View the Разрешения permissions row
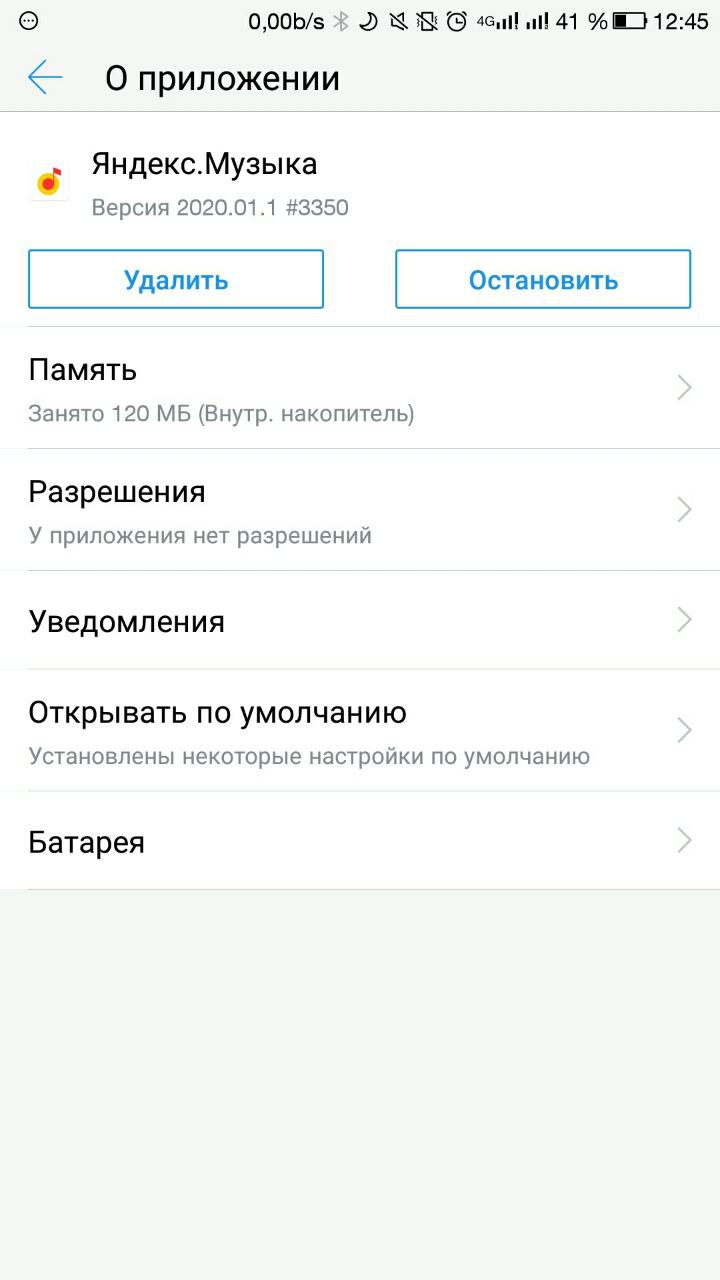This screenshot has height=1280, width=720. click(360, 510)
